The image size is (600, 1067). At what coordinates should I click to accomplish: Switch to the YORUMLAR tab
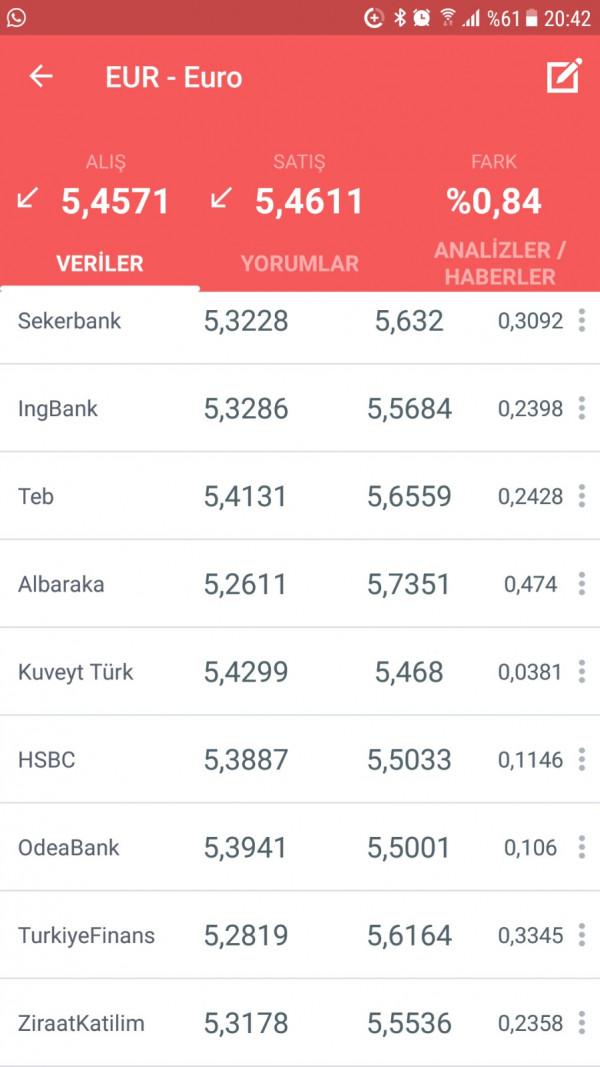click(299, 264)
